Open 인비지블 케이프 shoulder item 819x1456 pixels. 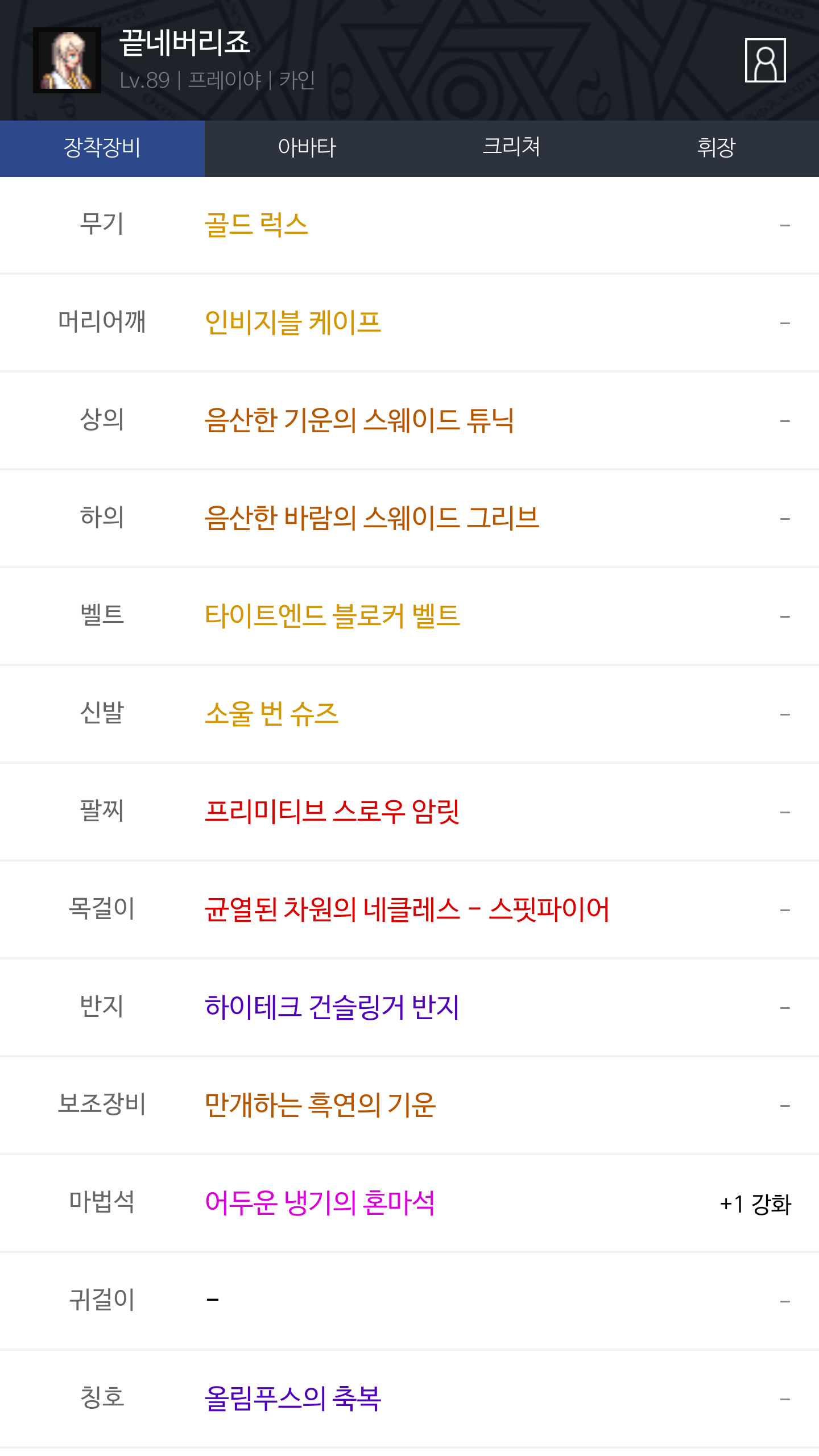293,323
